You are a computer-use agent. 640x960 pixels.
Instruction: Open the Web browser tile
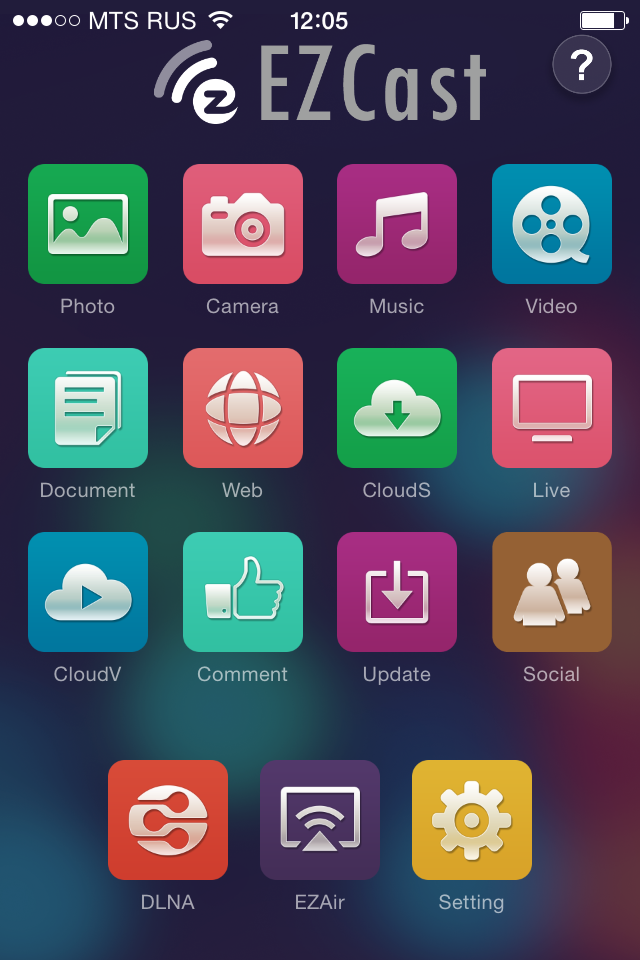pyautogui.click(x=243, y=408)
